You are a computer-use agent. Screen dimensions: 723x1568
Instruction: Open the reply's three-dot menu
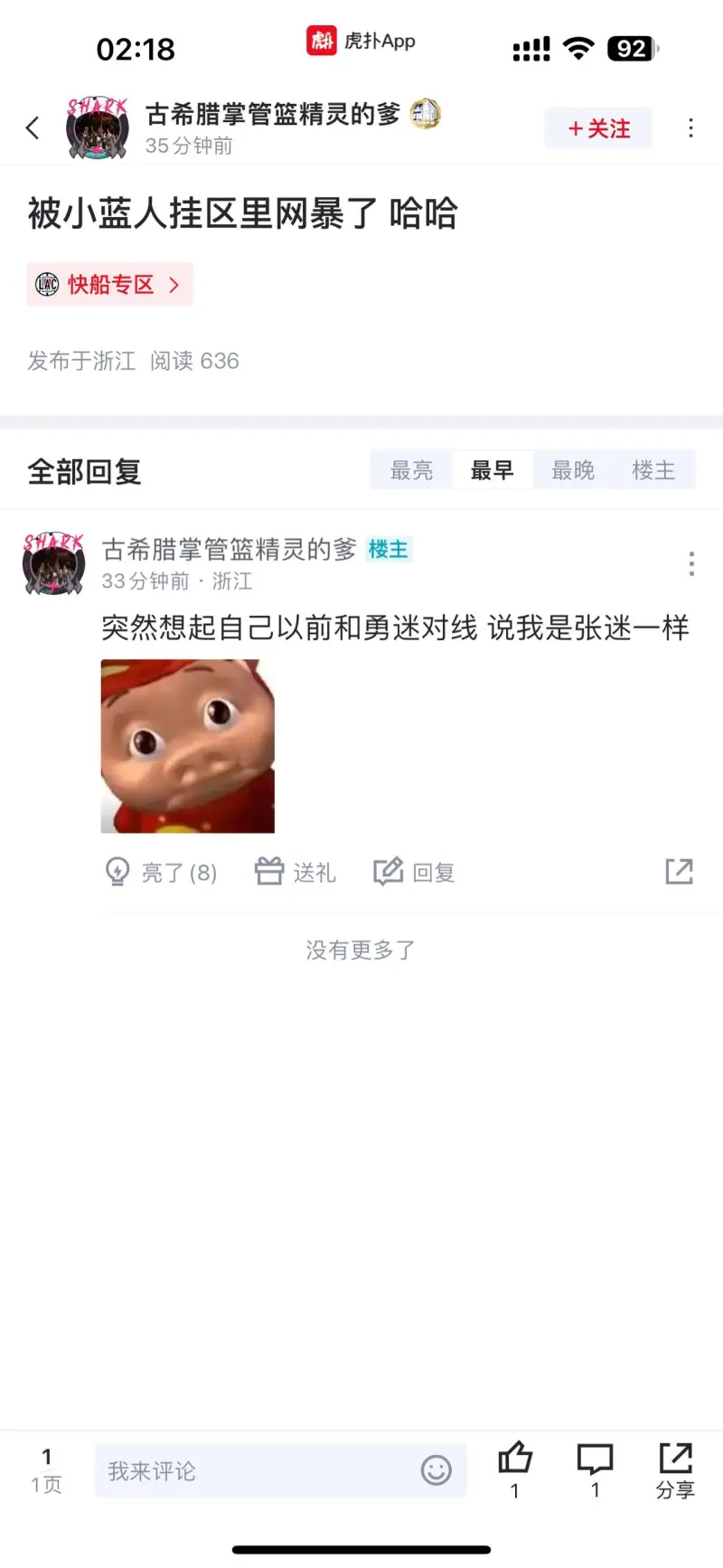691,564
